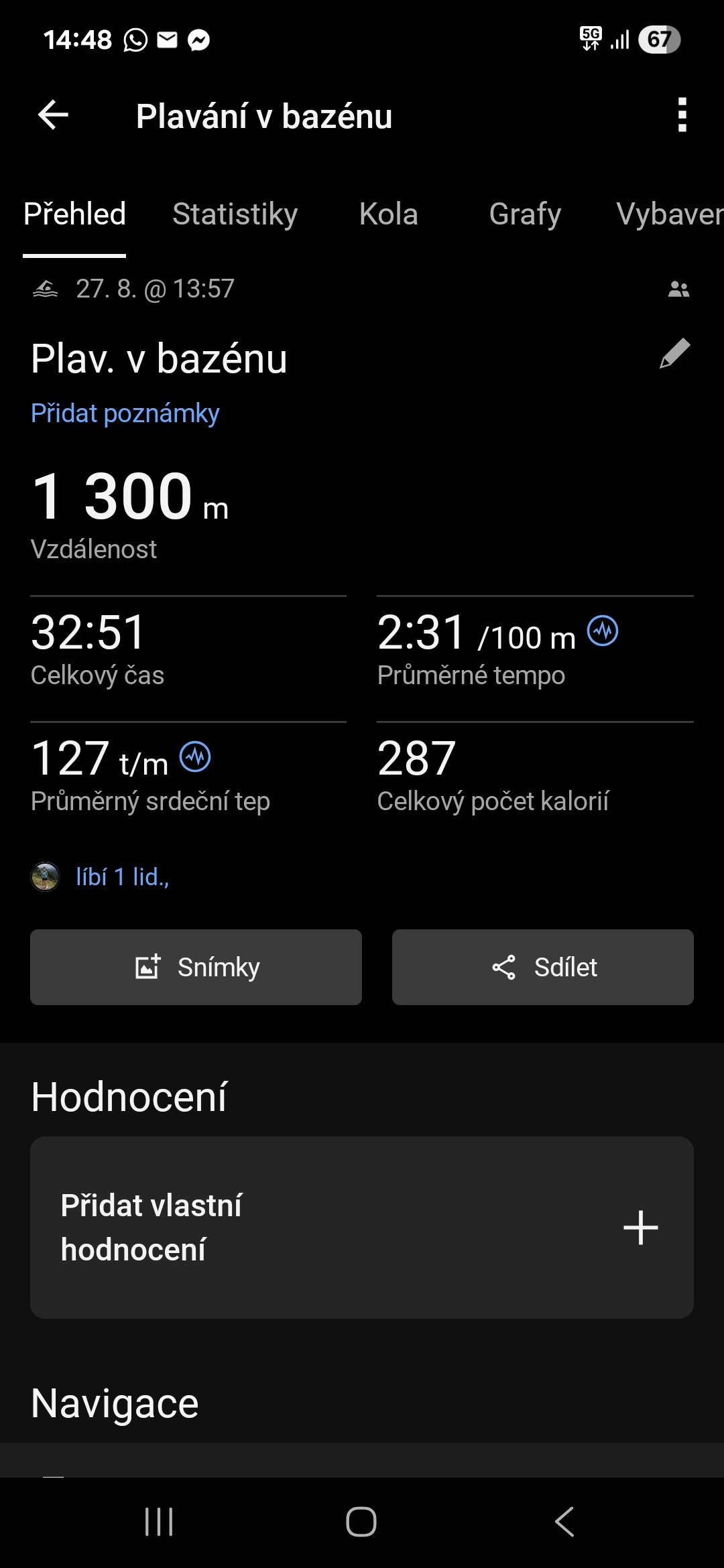724x1568 pixels.
Task: Add photos via Snímky button
Action: 196,967
